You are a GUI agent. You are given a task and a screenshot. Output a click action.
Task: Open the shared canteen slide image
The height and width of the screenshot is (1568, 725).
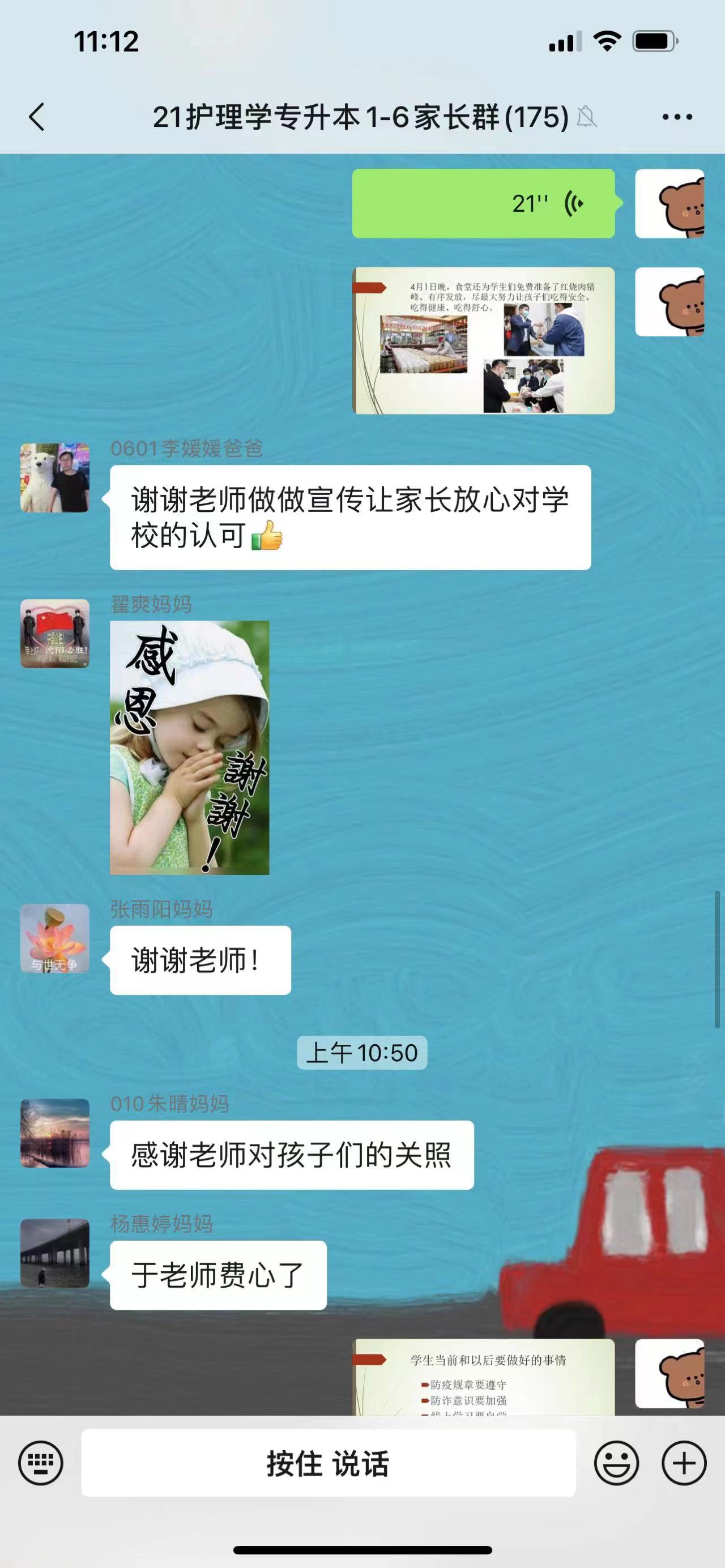[x=483, y=340]
